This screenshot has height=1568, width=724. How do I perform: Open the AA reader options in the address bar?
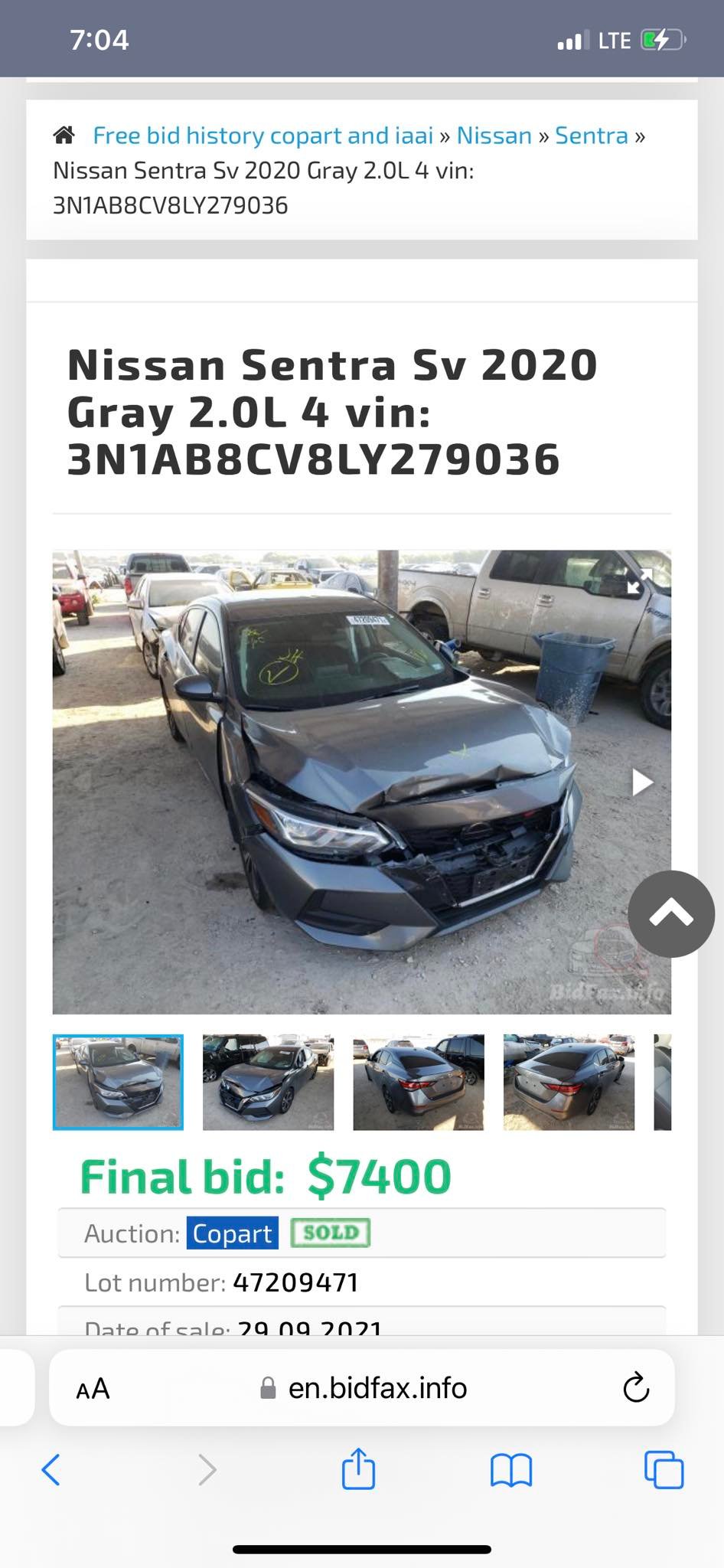point(93,1388)
